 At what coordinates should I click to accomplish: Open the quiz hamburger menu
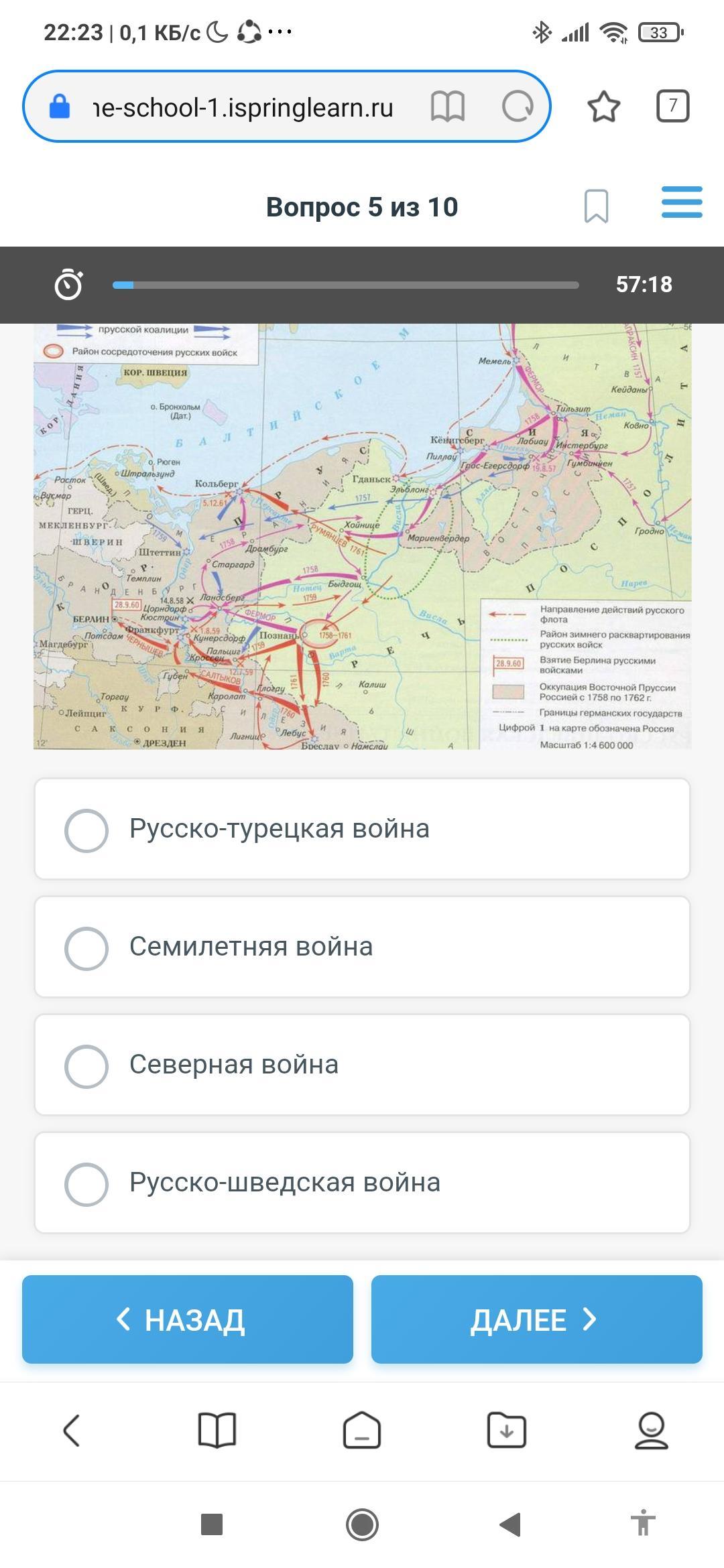coord(681,202)
